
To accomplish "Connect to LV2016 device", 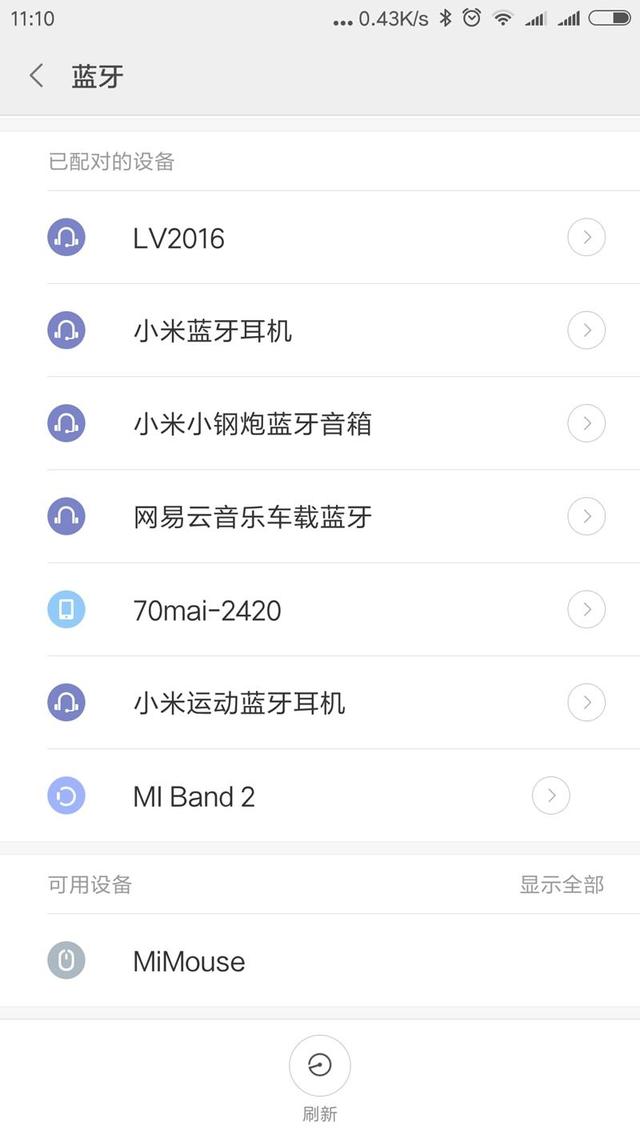I will tap(320, 237).
